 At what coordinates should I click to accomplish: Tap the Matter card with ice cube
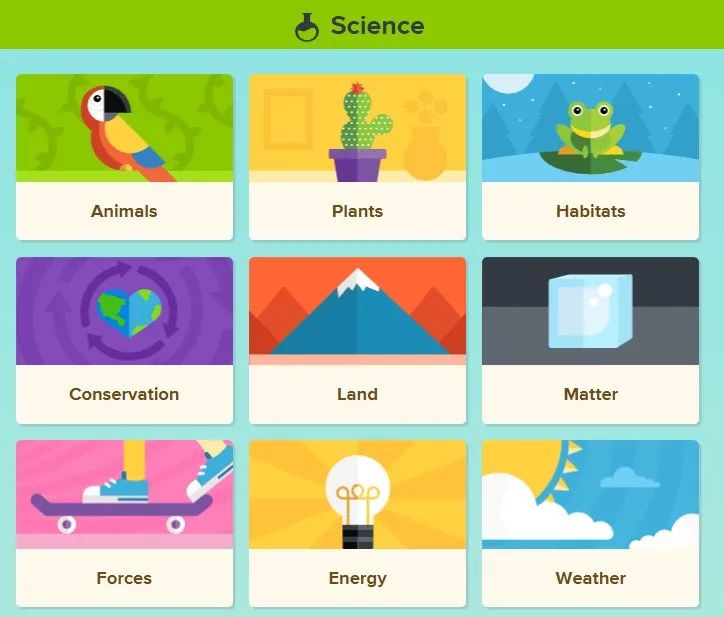pyautogui.click(x=590, y=340)
